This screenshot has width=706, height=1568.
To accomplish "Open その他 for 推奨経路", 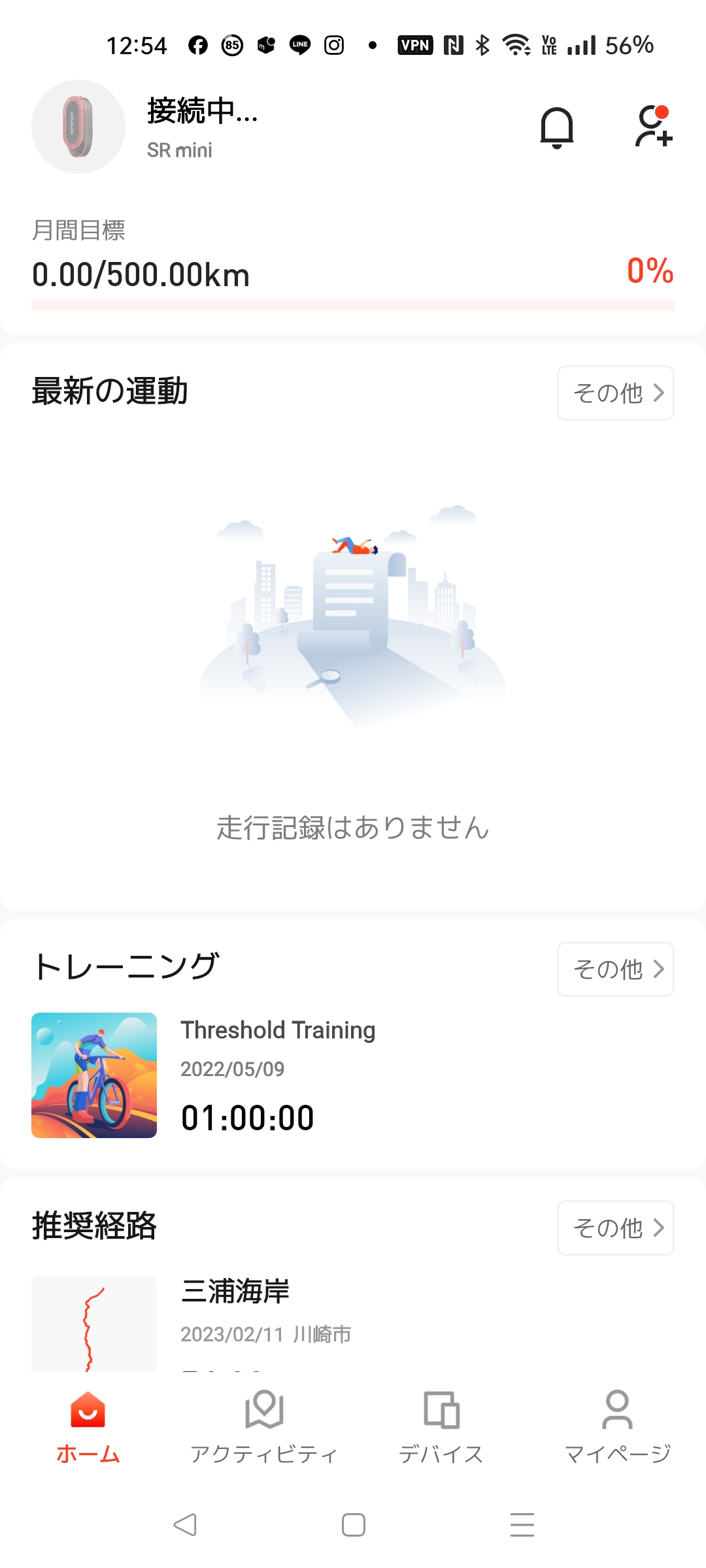I will pos(615,1228).
